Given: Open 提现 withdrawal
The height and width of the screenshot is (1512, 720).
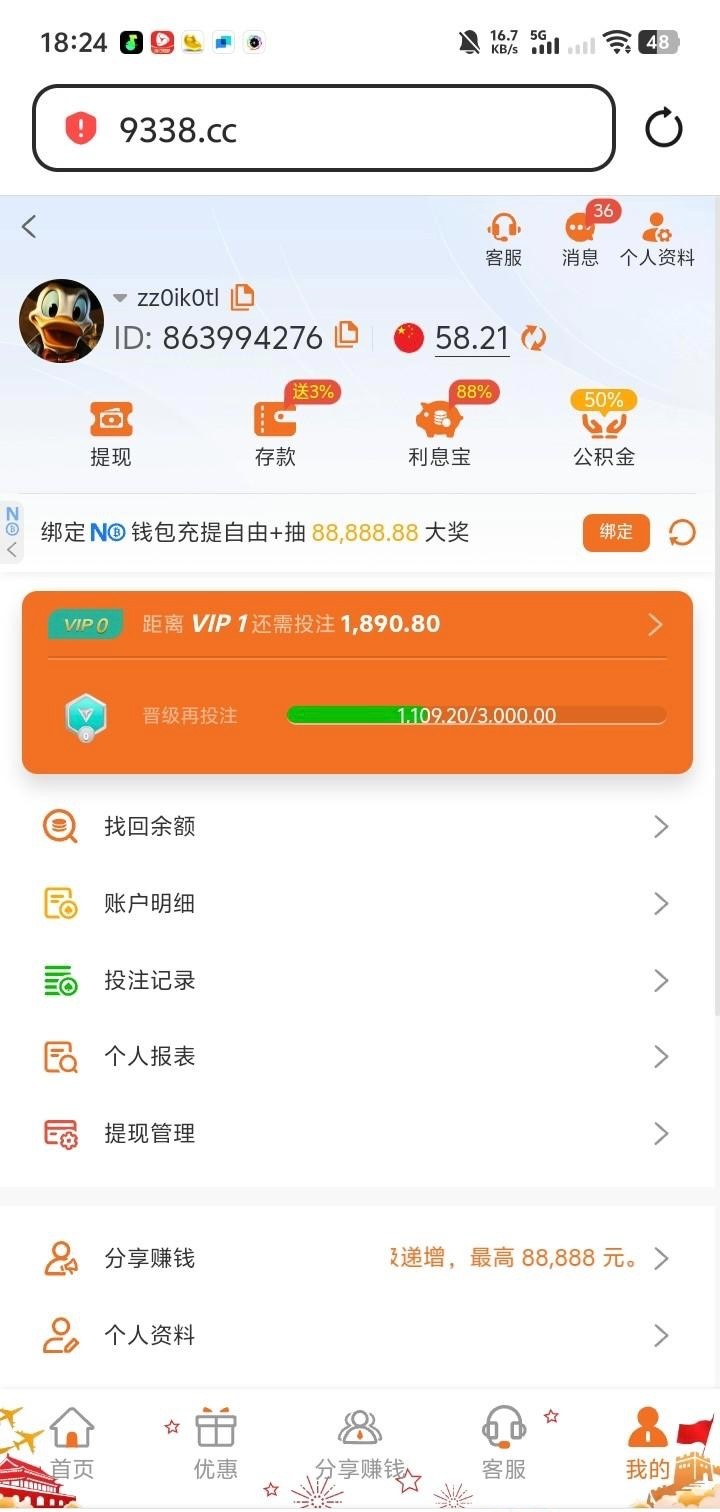Looking at the screenshot, I should (111, 433).
